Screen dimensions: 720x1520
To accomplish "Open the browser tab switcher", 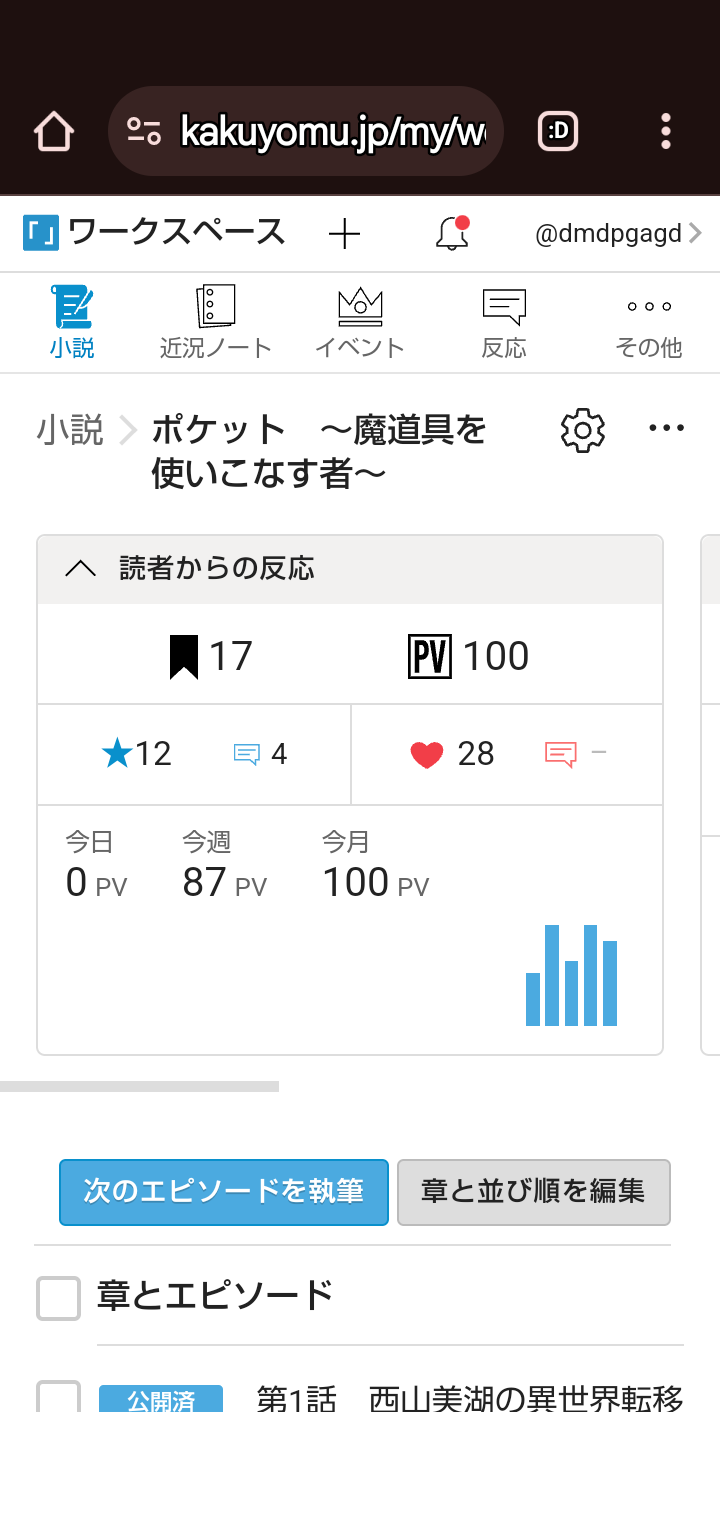I will [558, 131].
